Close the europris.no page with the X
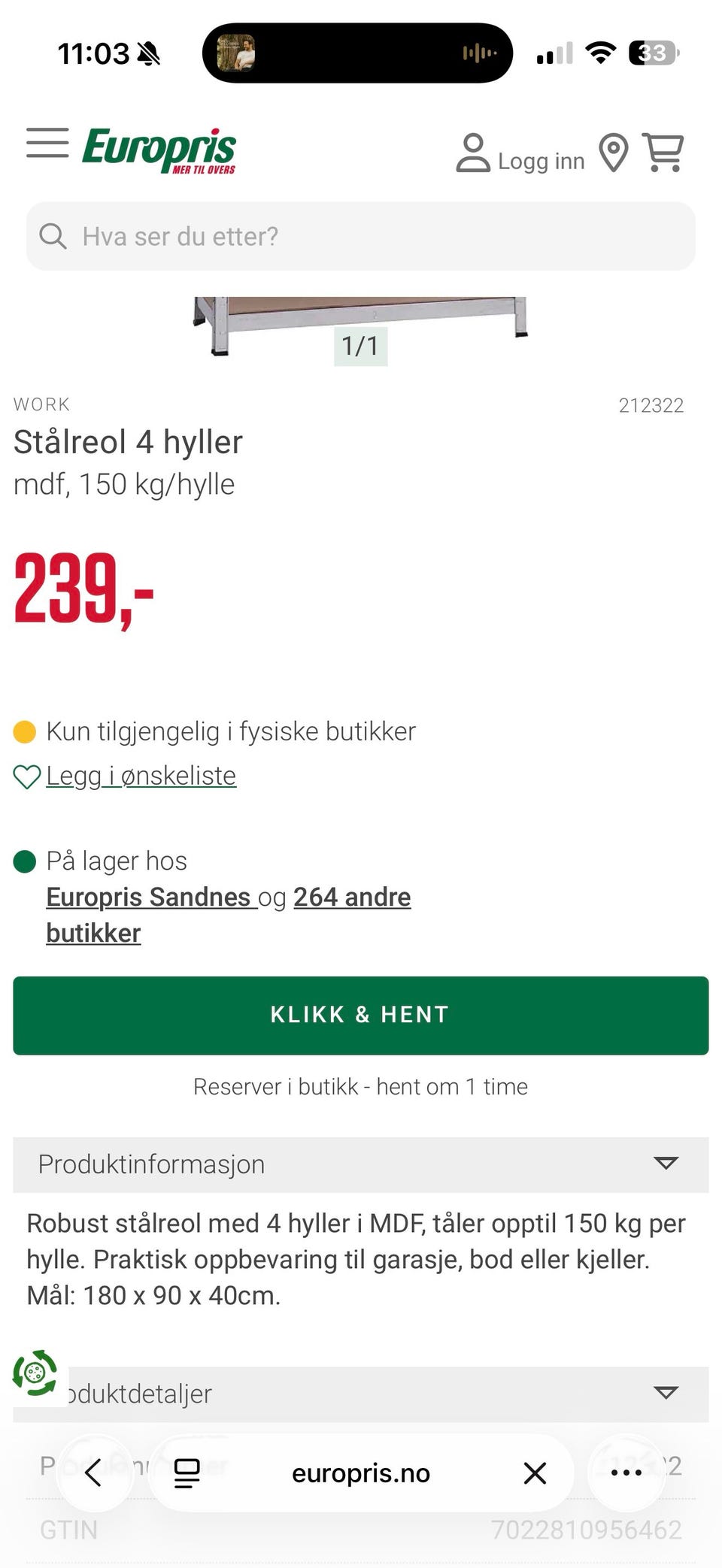Image resolution: width=722 pixels, height=1568 pixels. [535, 1473]
